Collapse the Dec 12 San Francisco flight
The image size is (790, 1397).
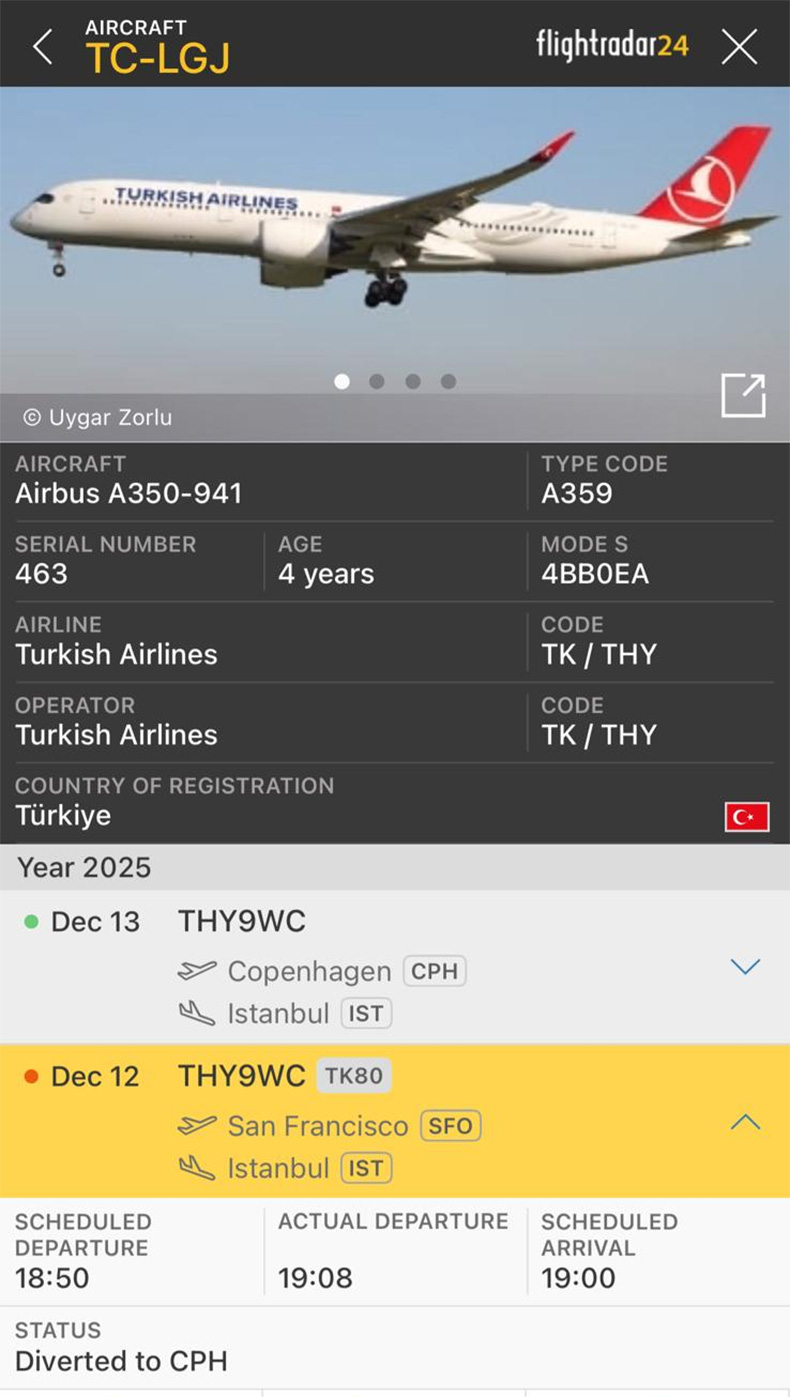(x=745, y=1123)
